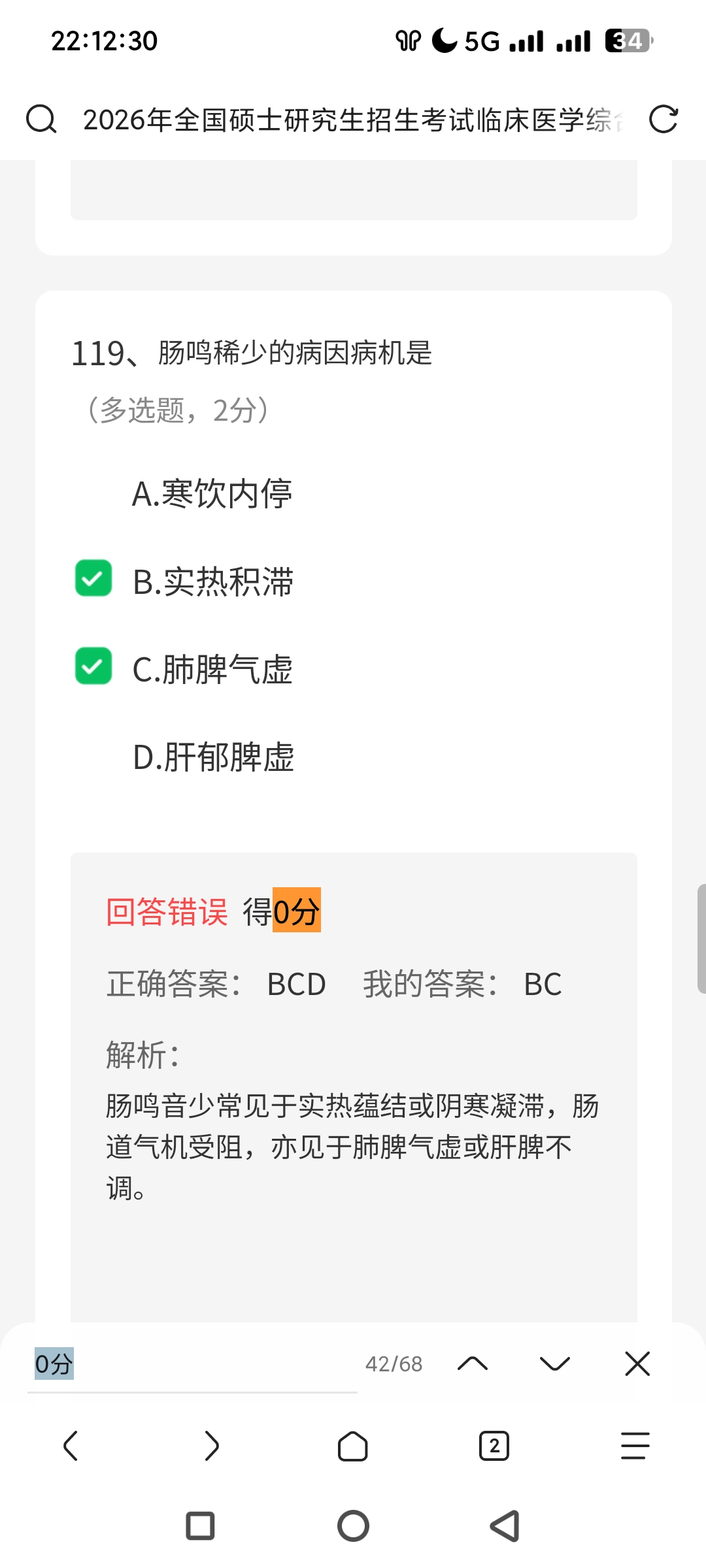Screen dimensions: 706x1568
Task: Uncheck option B.实热积滞
Action: [93, 578]
